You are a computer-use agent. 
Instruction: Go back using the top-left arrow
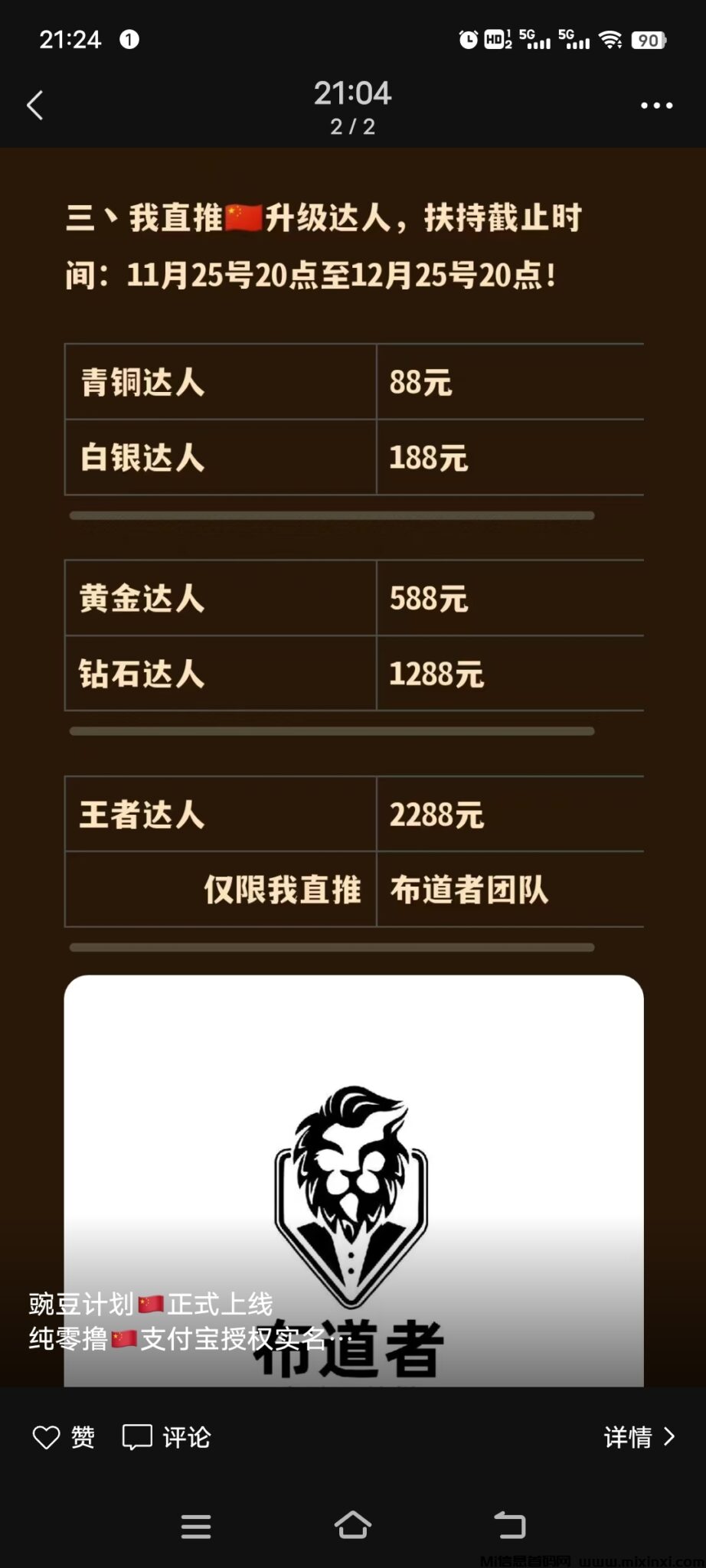tap(35, 106)
